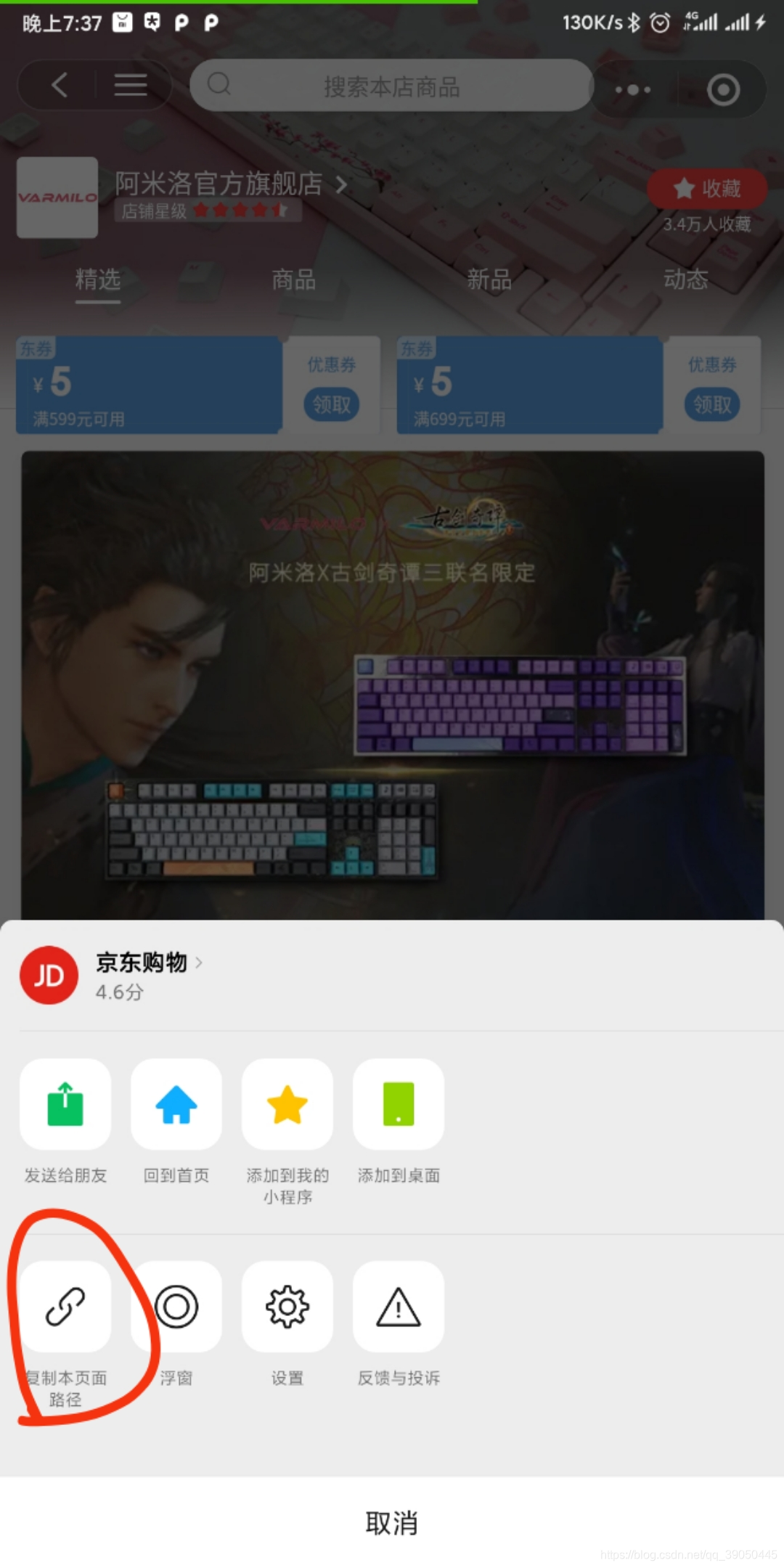The image size is (784, 1568).
Task: Open 反馈与投诉 feedback option
Action: coord(399,1307)
